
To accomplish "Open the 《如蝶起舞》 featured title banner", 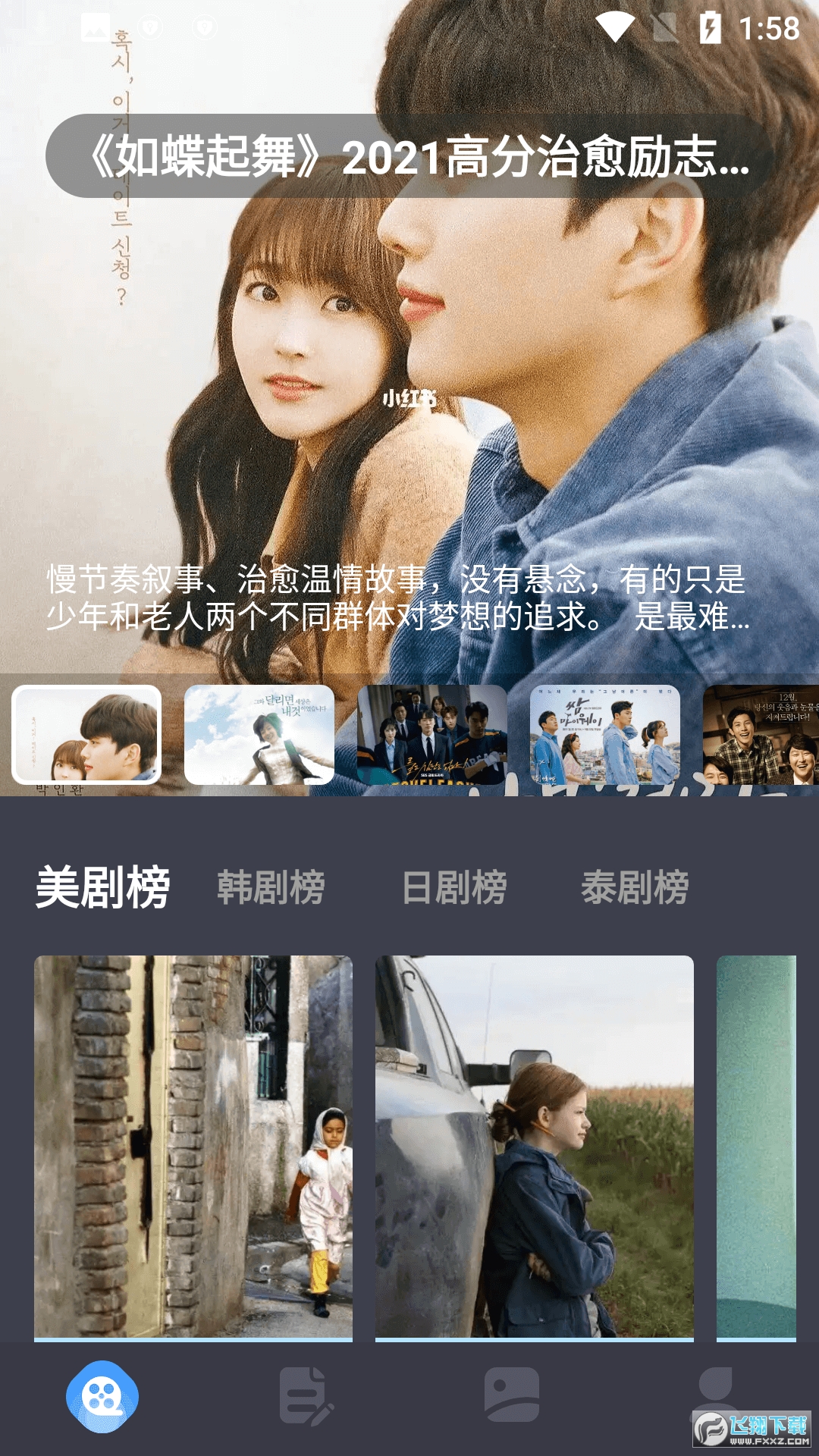I will pyautogui.click(x=409, y=156).
